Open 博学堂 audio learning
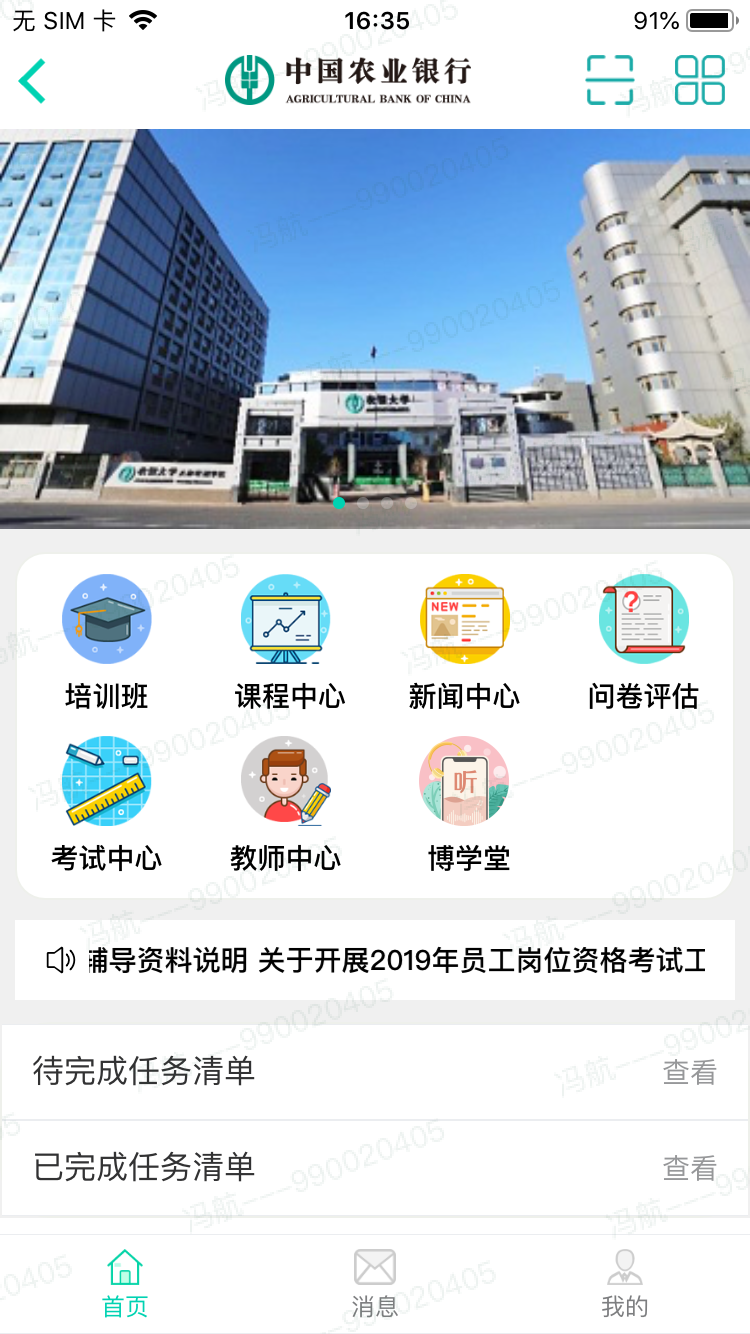The height and width of the screenshot is (1334, 750). 466,802
